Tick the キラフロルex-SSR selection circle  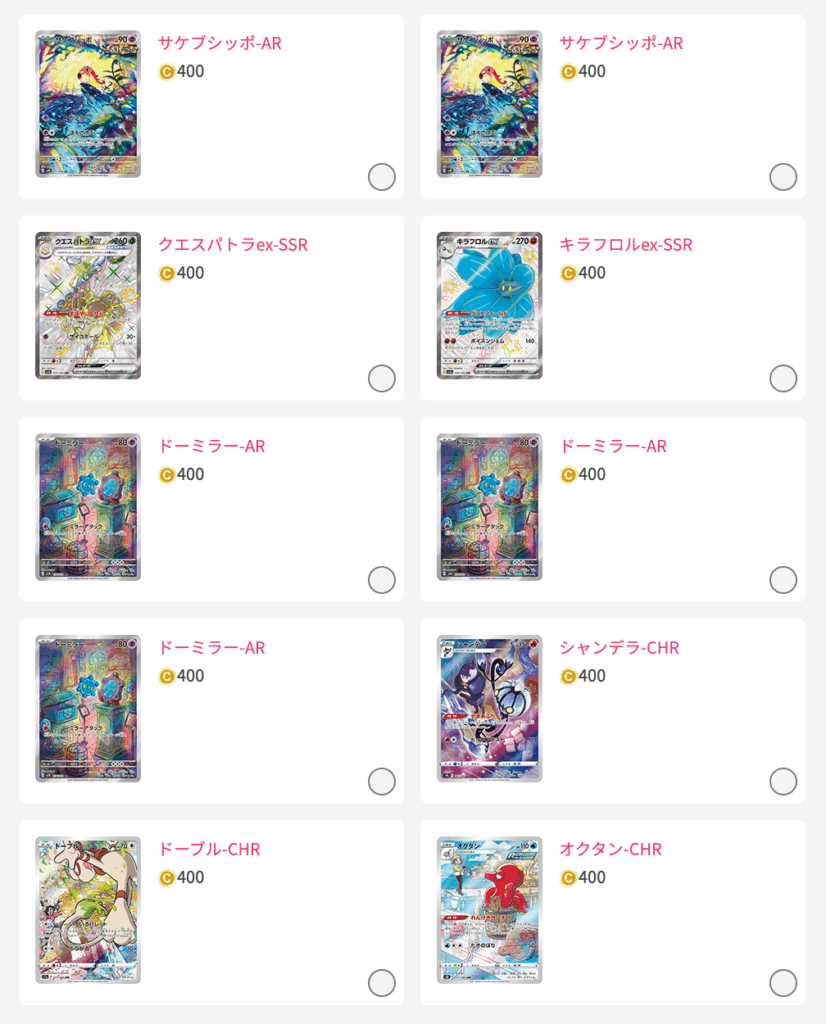[783, 378]
